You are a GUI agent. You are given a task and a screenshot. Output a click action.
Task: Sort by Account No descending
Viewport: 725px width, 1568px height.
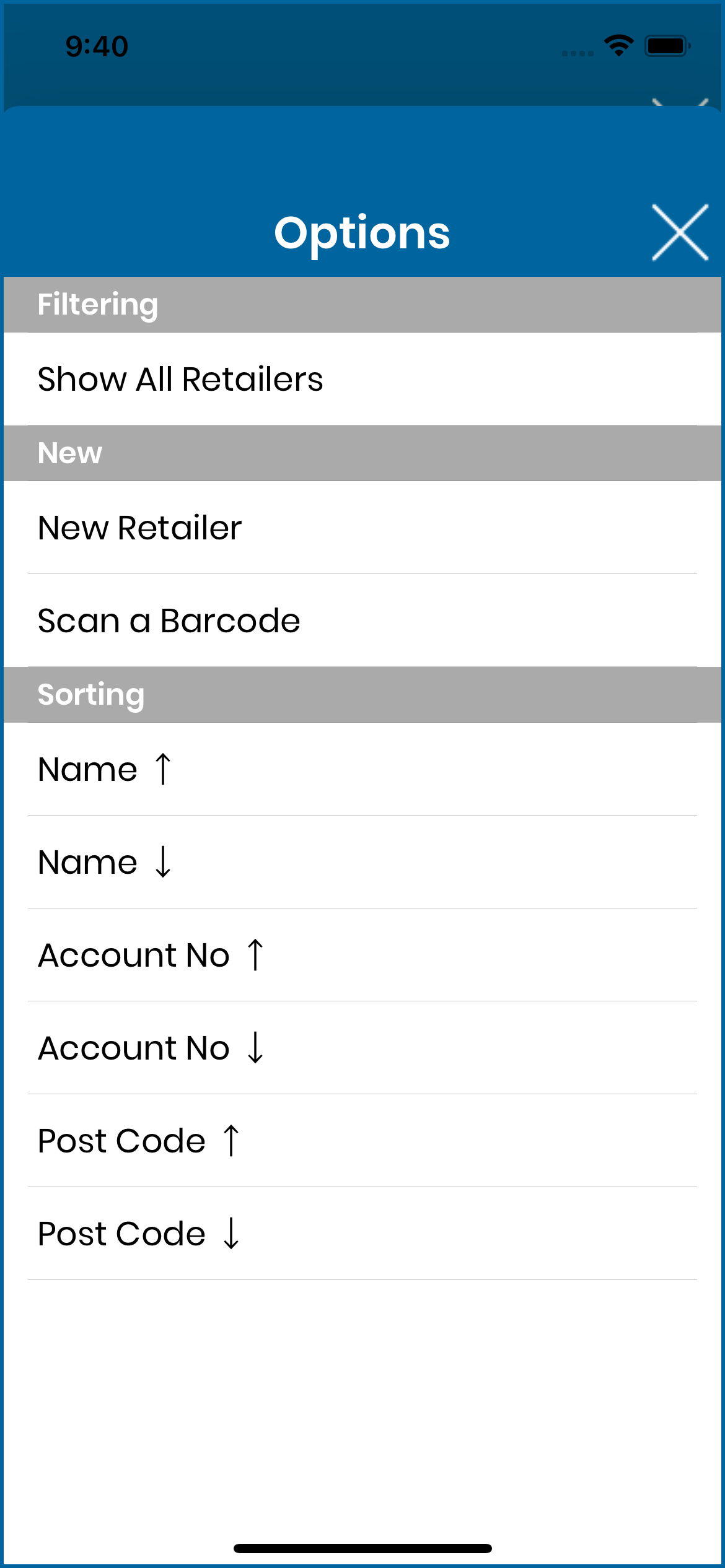pos(362,1048)
